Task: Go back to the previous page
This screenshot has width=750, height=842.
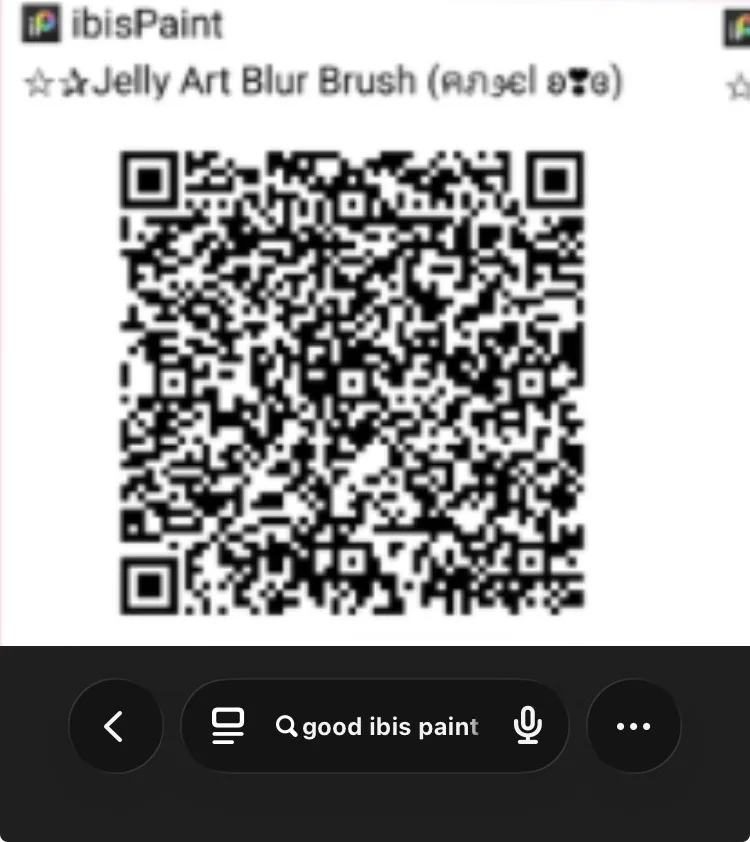Action: click(x=115, y=727)
